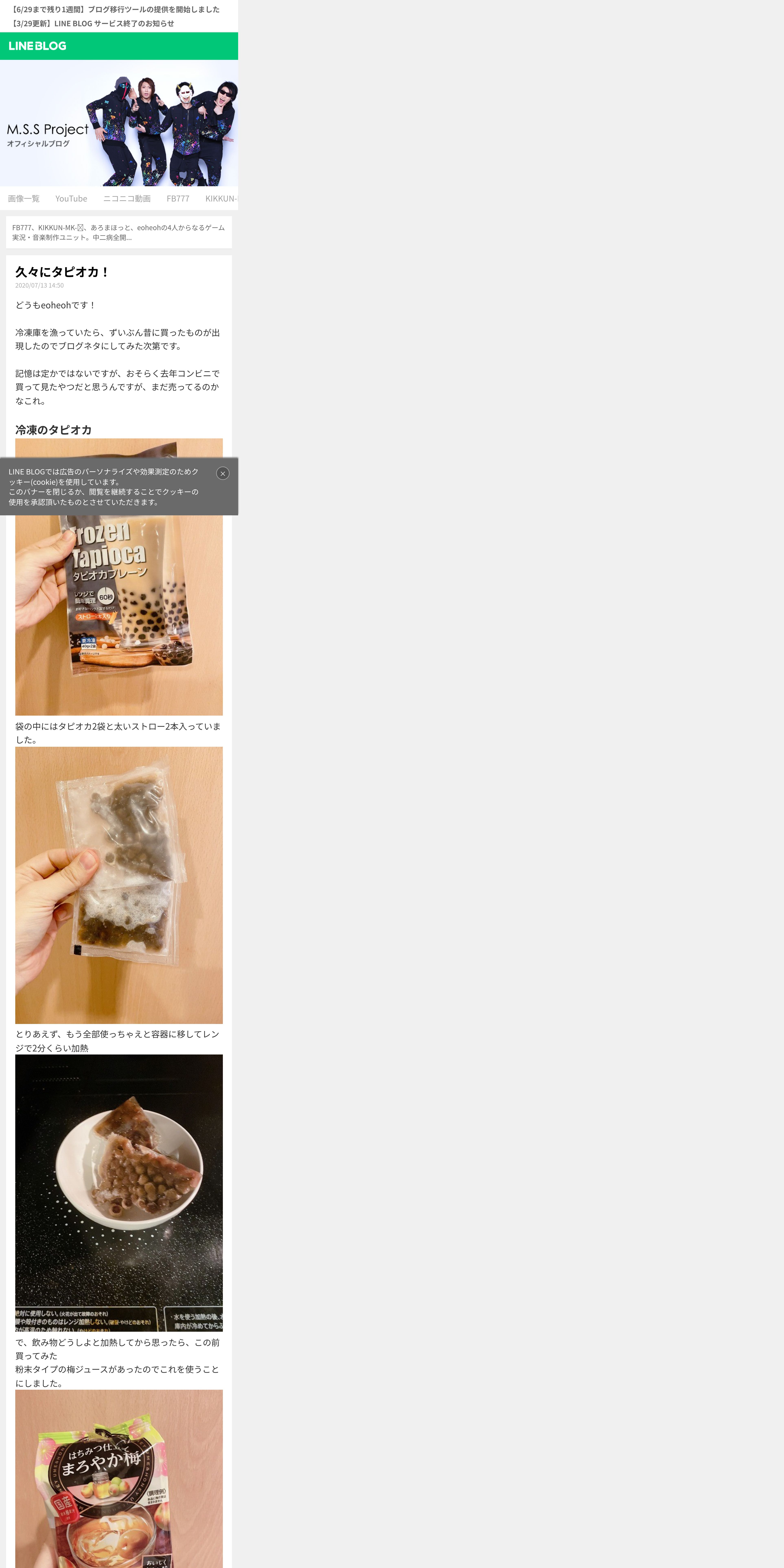Viewport: 784px width, 1568px height.
Task: Open the M.S.S Project blog header banner
Action: (119, 123)
